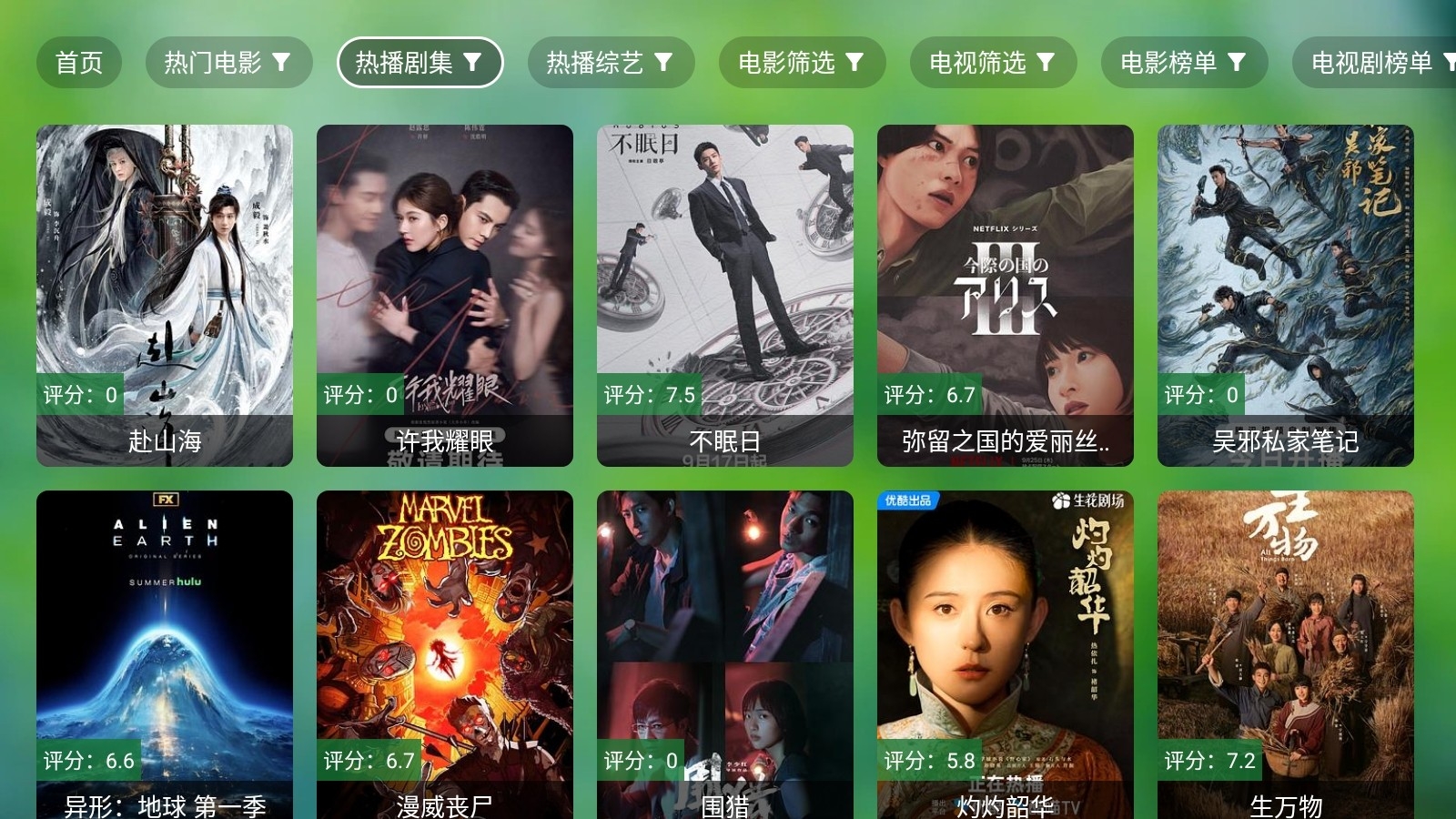The image size is (1456, 819).
Task: Open the 电影筛选 tab
Action: (802, 62)
